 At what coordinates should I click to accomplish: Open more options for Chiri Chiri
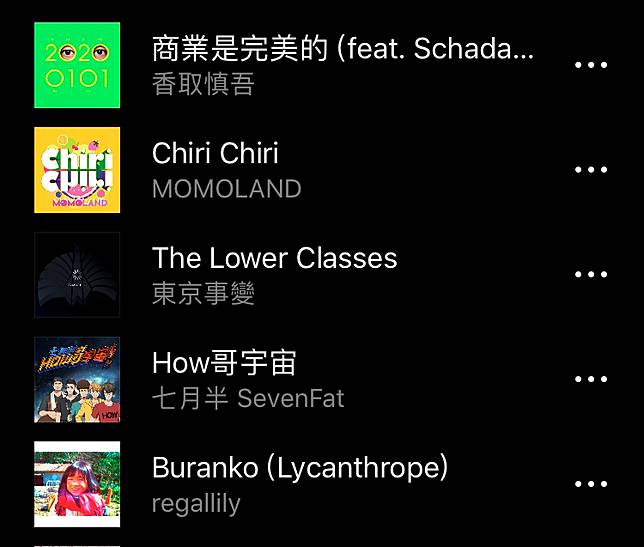591,170
